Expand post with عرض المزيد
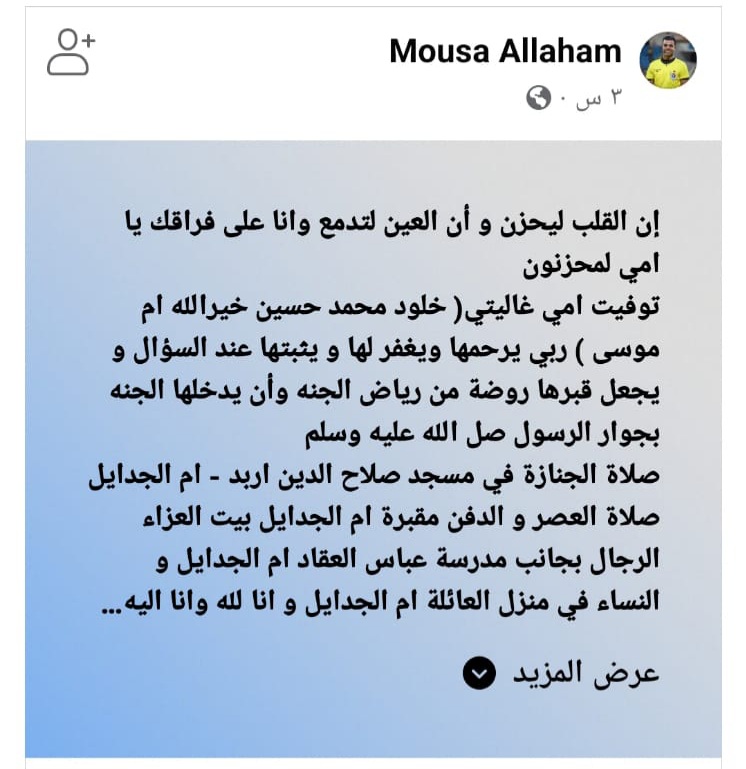746x769 pixels. [x=562, y=674]
